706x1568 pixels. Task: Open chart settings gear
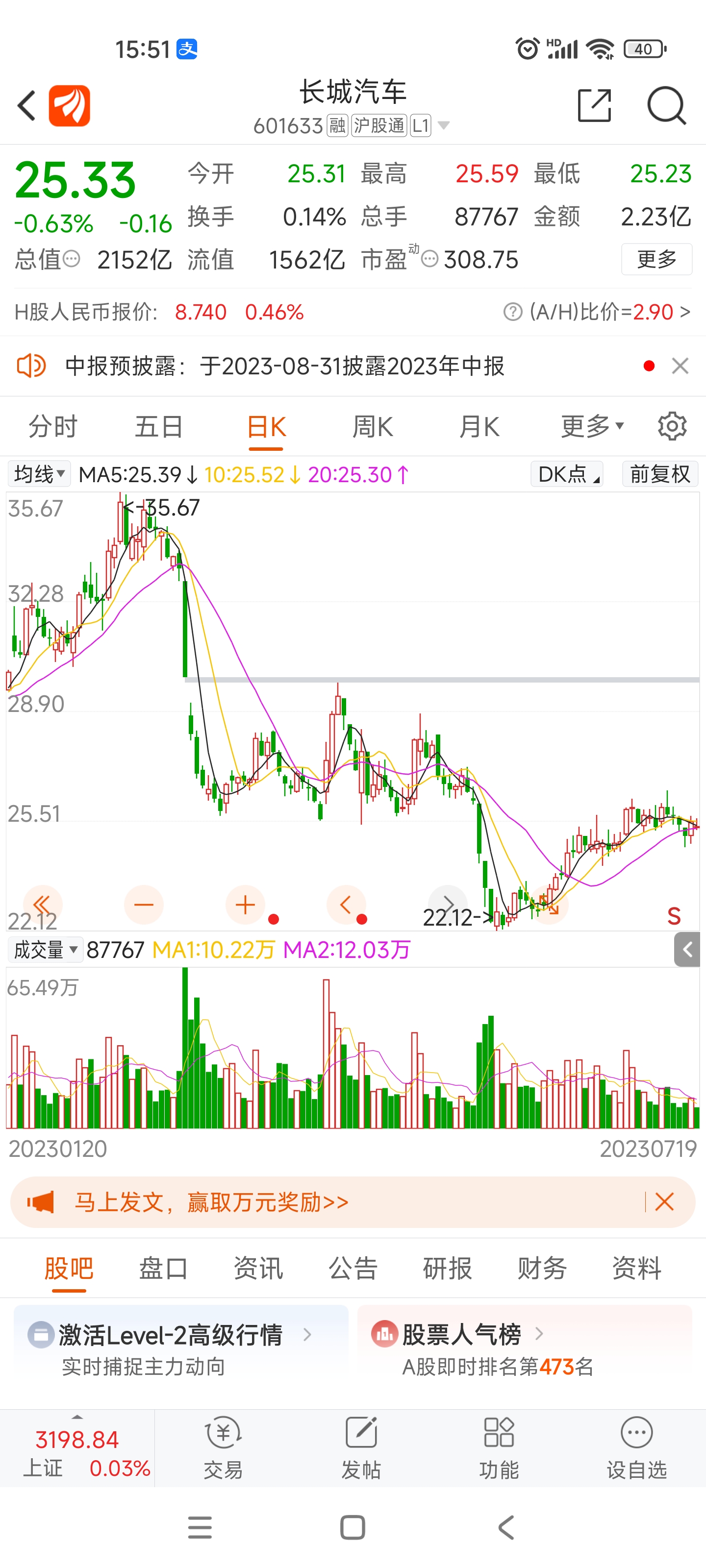click(x=672, y=426)
